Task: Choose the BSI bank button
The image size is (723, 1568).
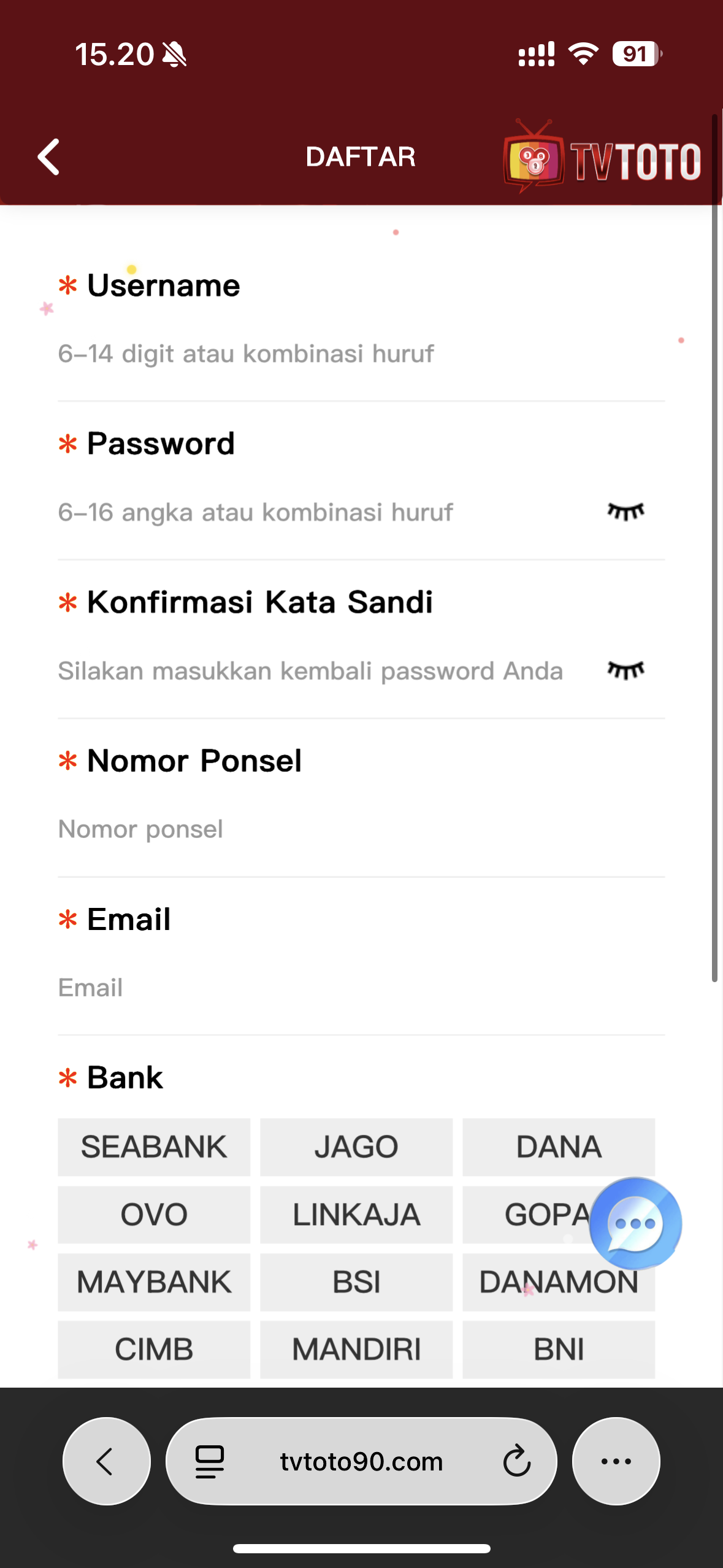Action: [x=356, y=1282]
